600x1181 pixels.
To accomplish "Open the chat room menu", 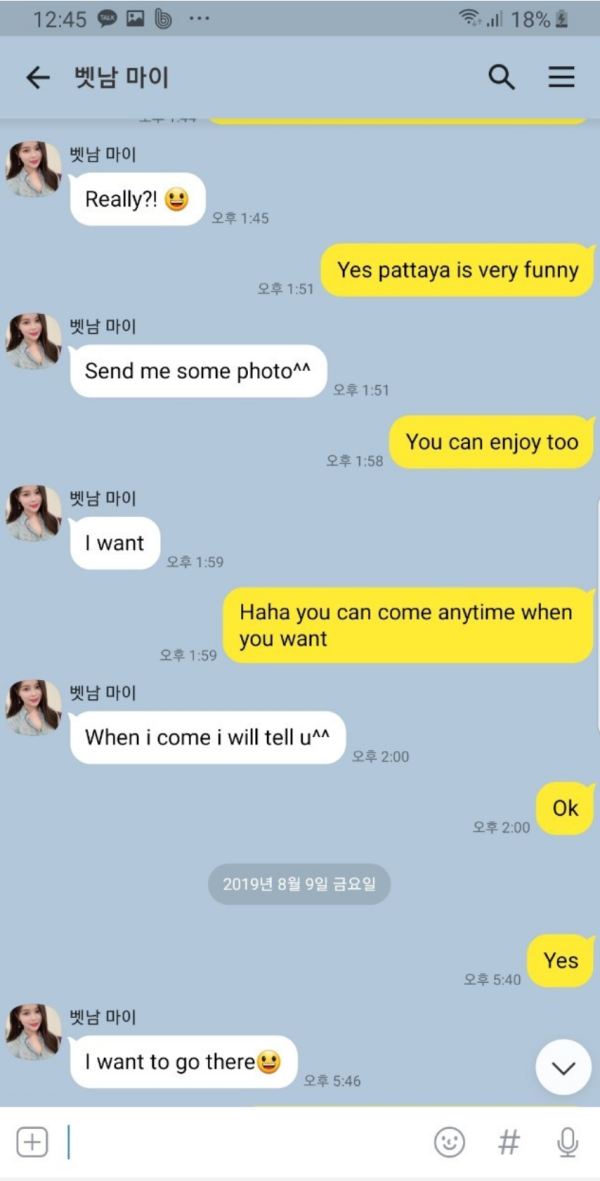I will 561,77.
